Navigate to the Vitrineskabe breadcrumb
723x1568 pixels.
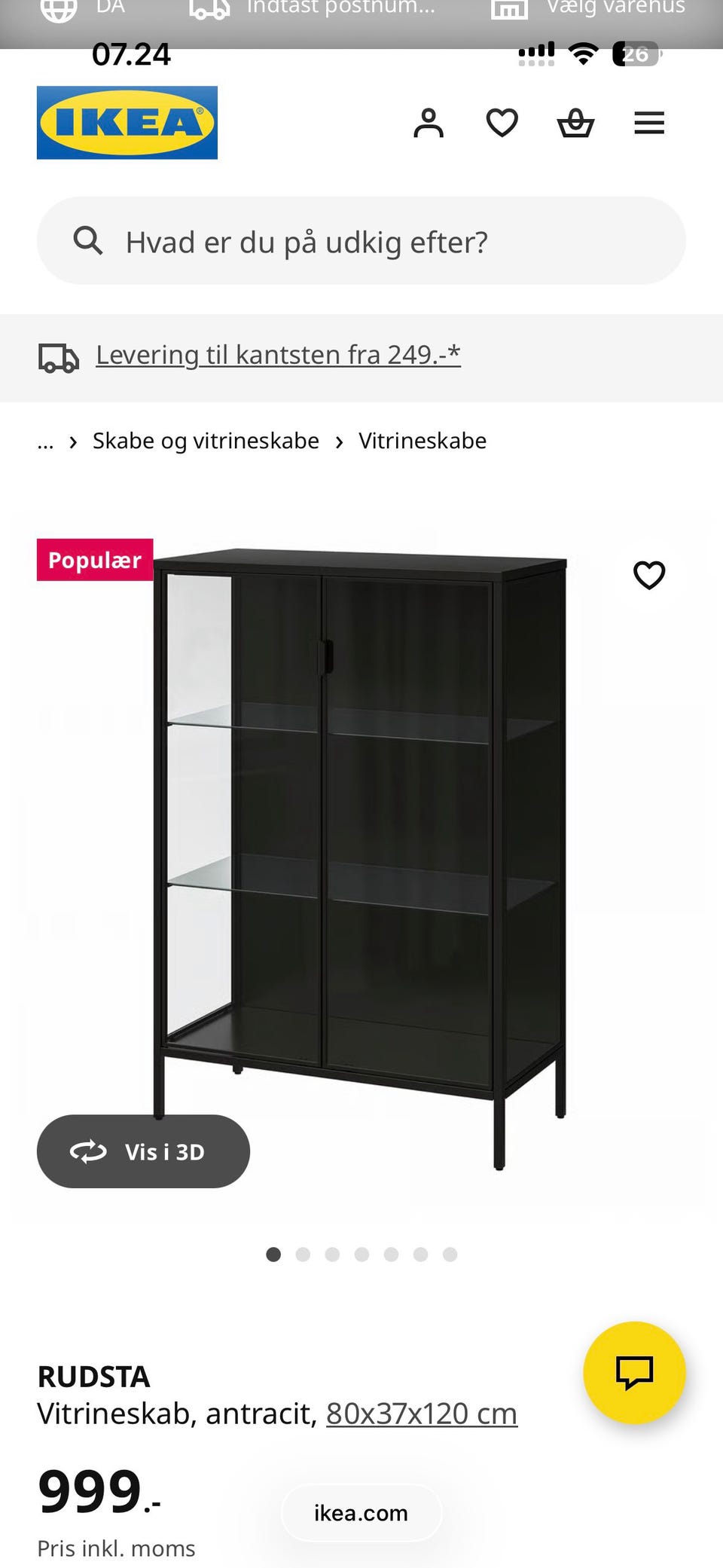[423, 440]
